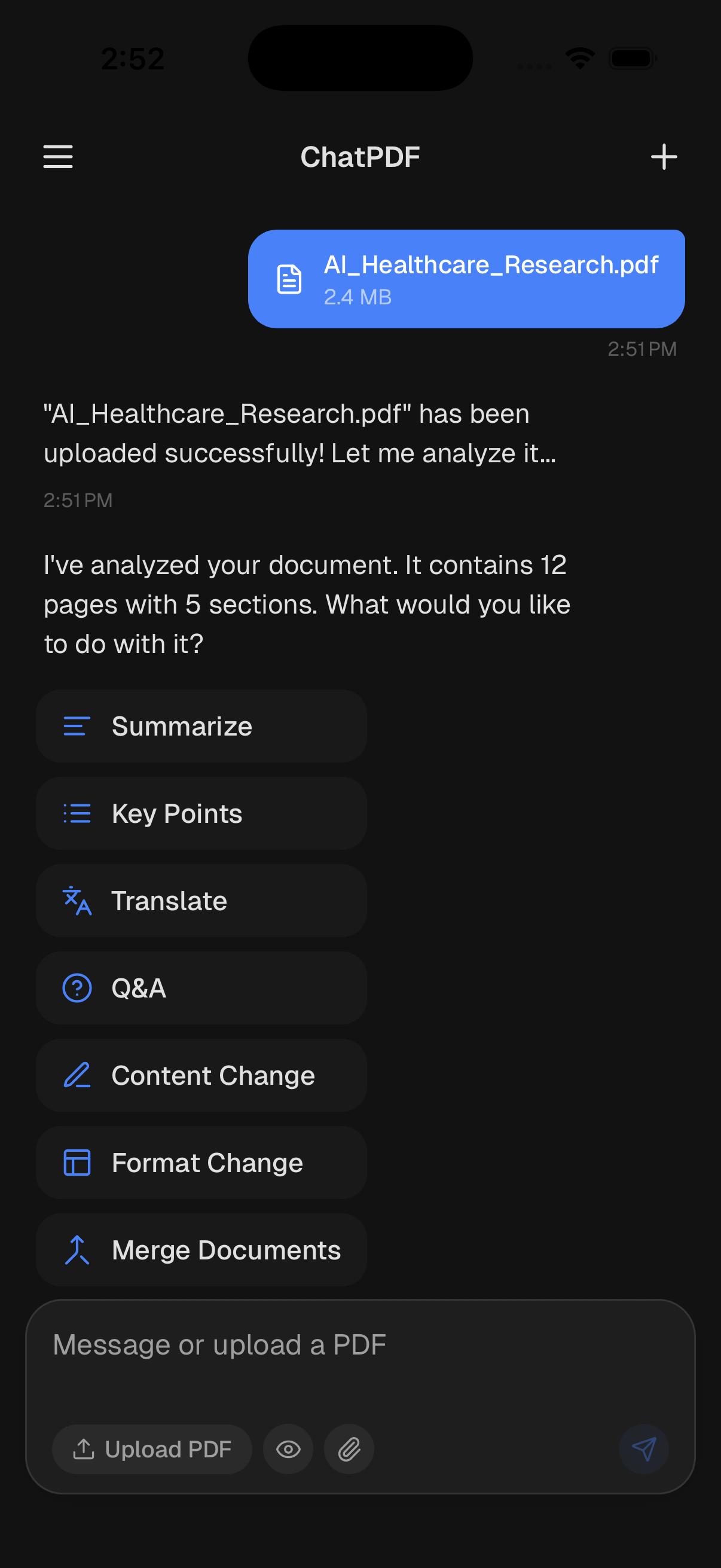721x1568 pixels.
Task: Choose the Summarize action
Action: (201, 725)
